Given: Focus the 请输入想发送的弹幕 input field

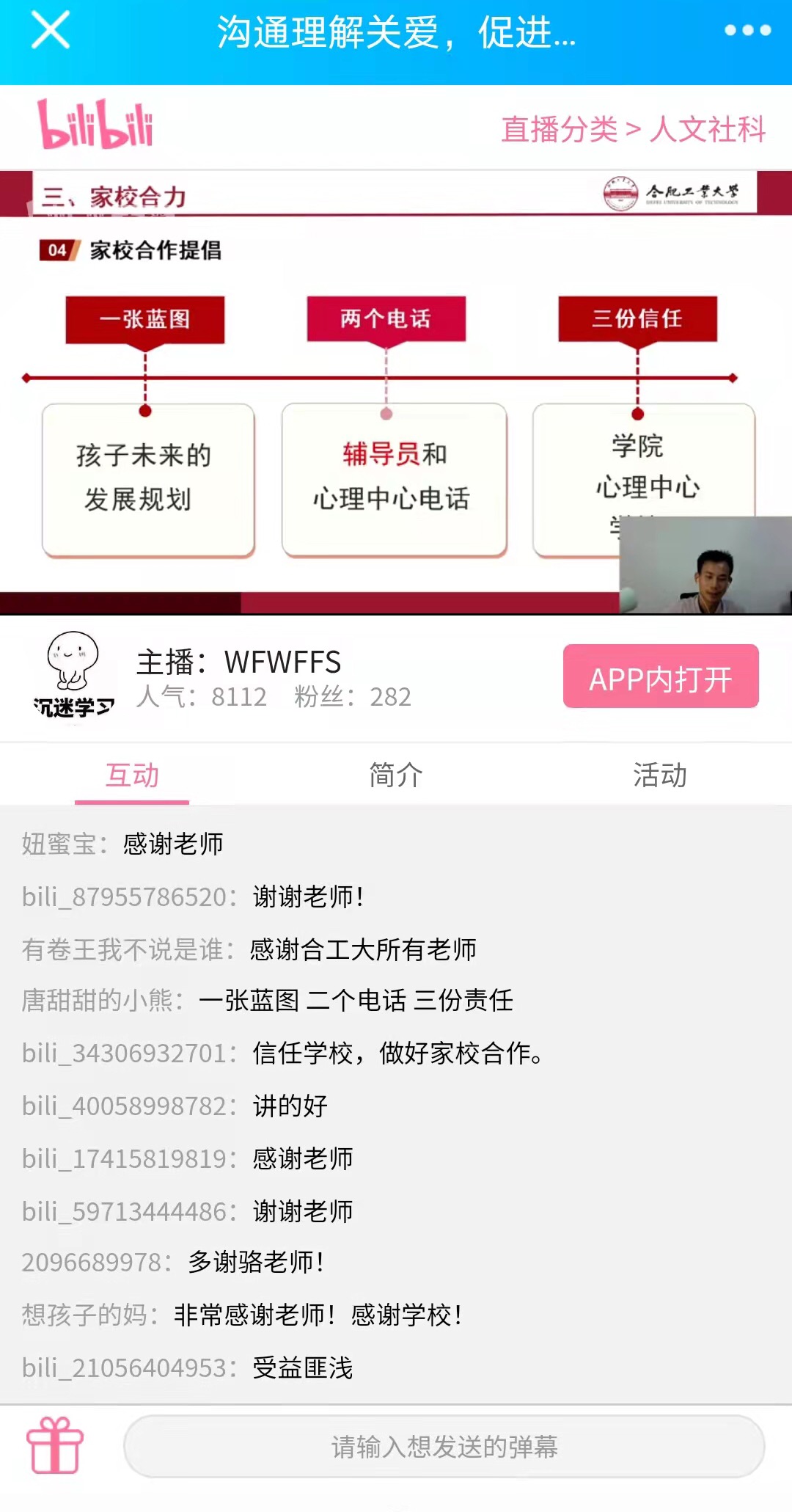Looking at the screenshot, I should coord(444,1447).
